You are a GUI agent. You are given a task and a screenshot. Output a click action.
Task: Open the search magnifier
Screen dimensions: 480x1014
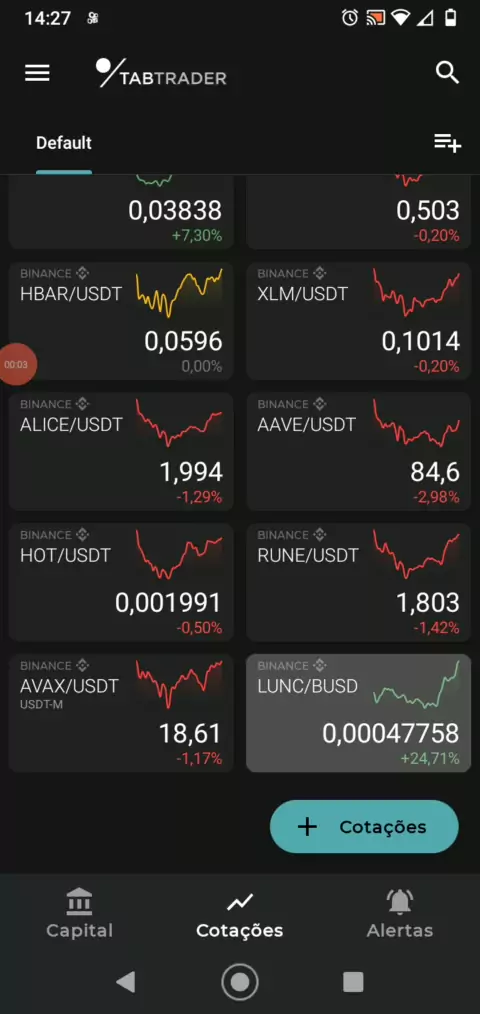click(447, 73)
